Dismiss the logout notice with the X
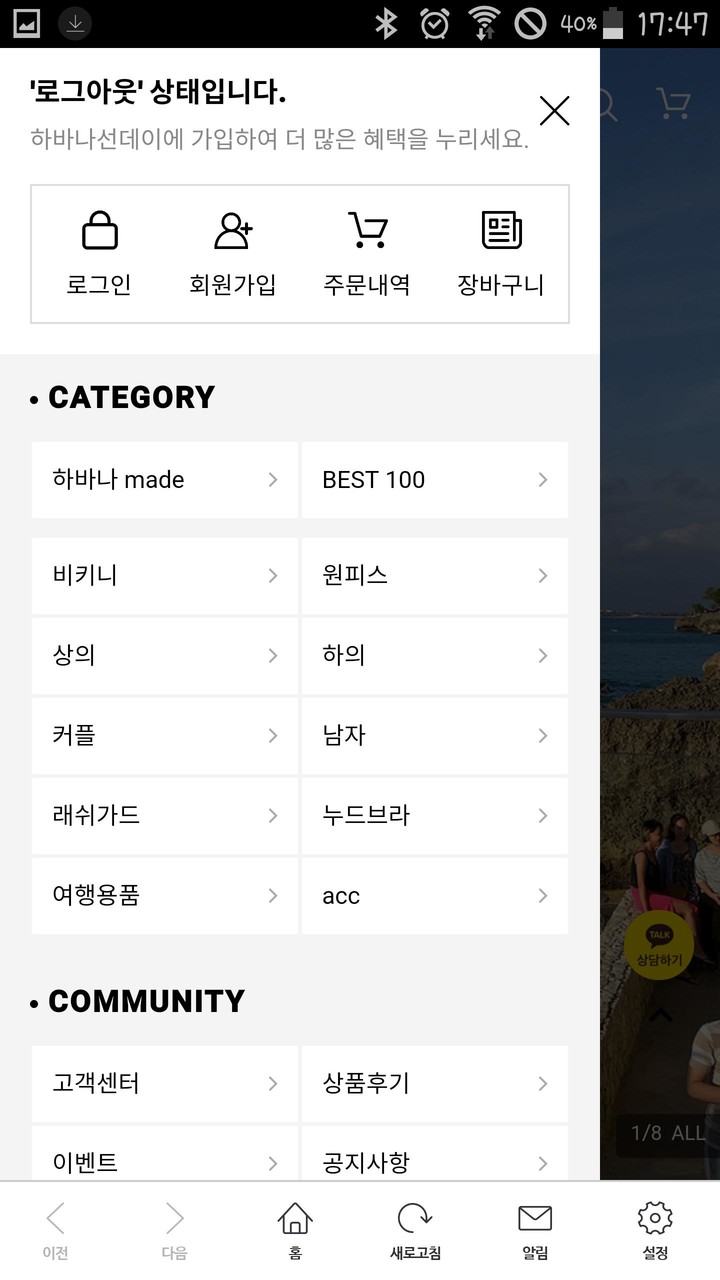Image resolution: width=720 pixels, height=1280 pixels. point(554,111)
